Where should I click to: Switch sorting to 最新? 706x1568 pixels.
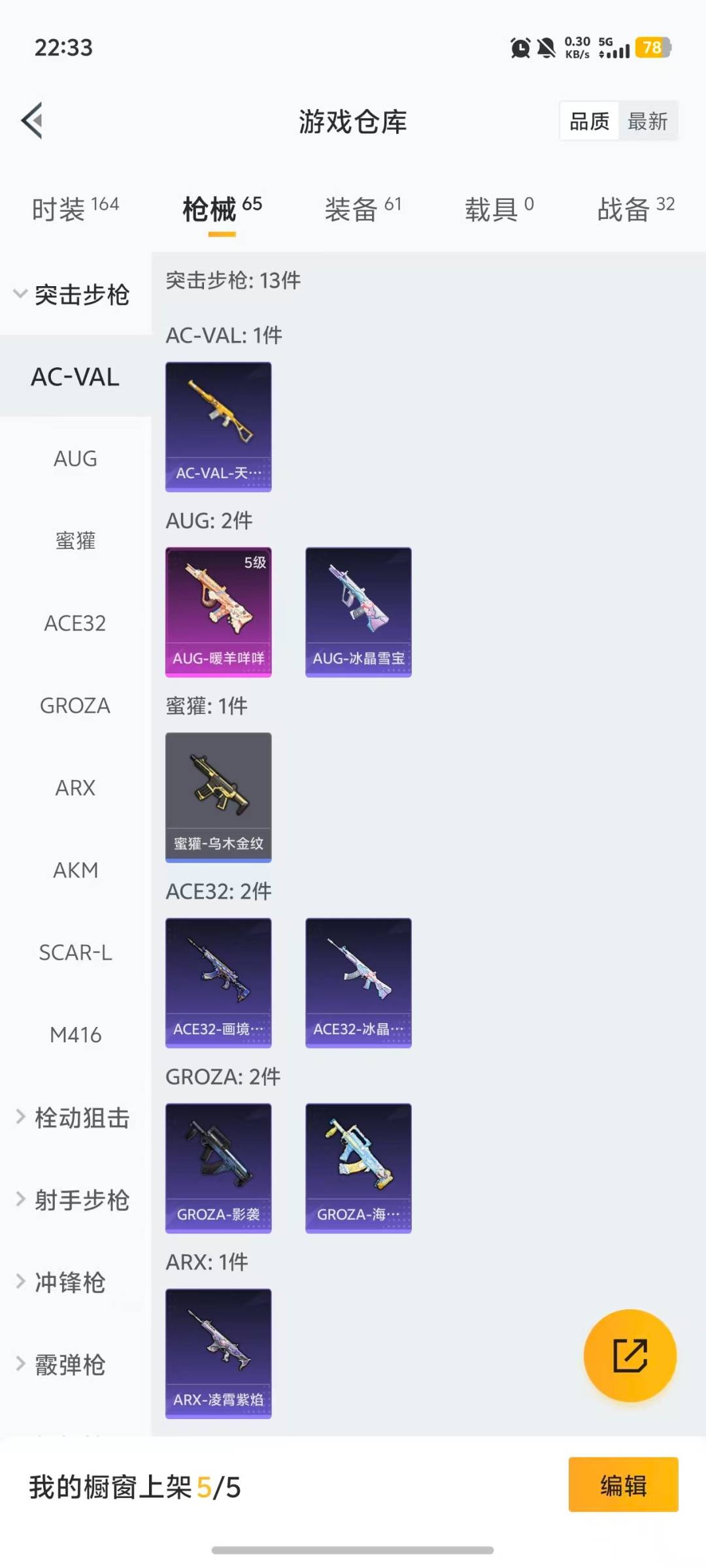648,121
